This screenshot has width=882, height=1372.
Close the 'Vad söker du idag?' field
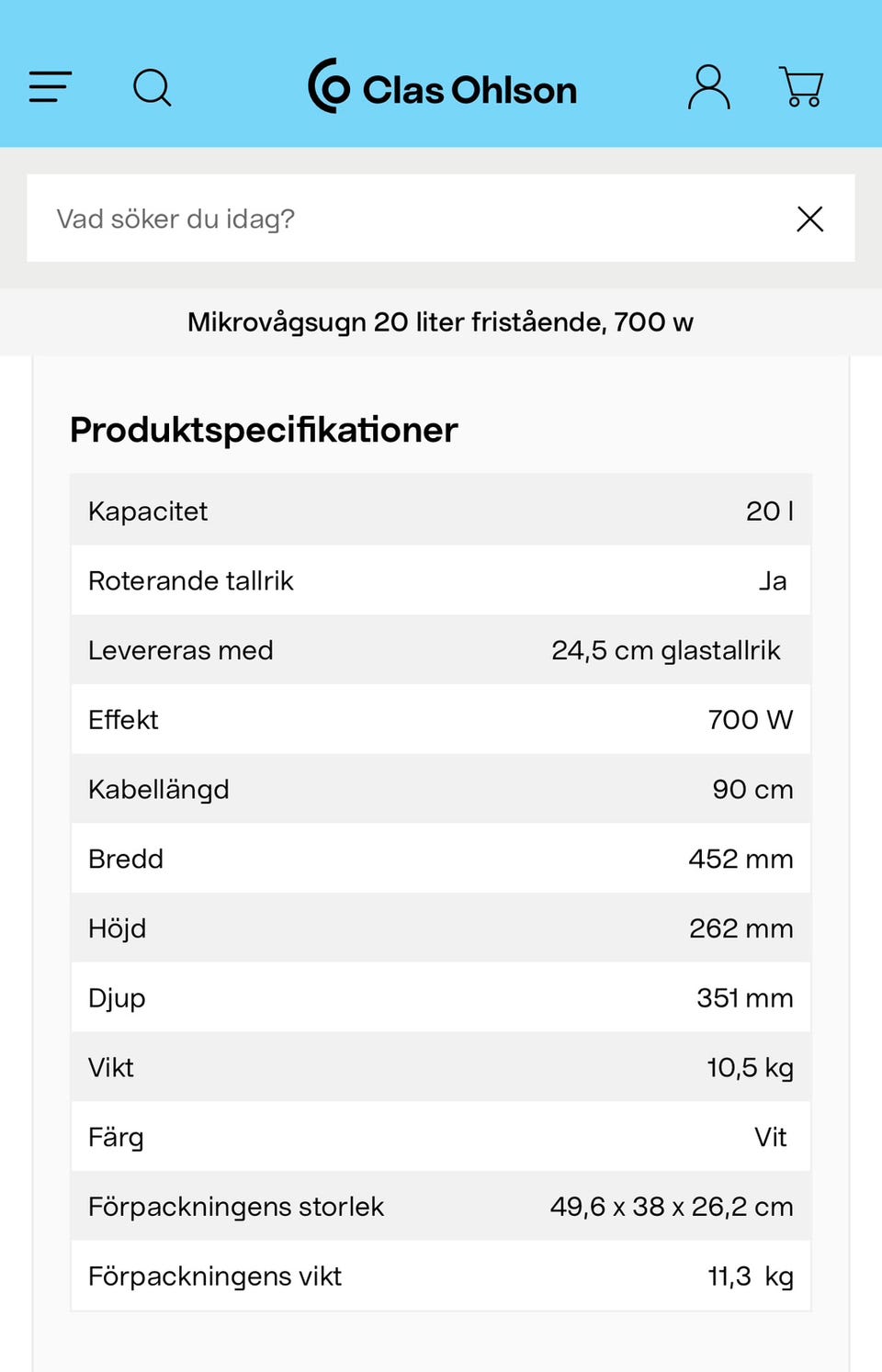(x=809, y=219)
